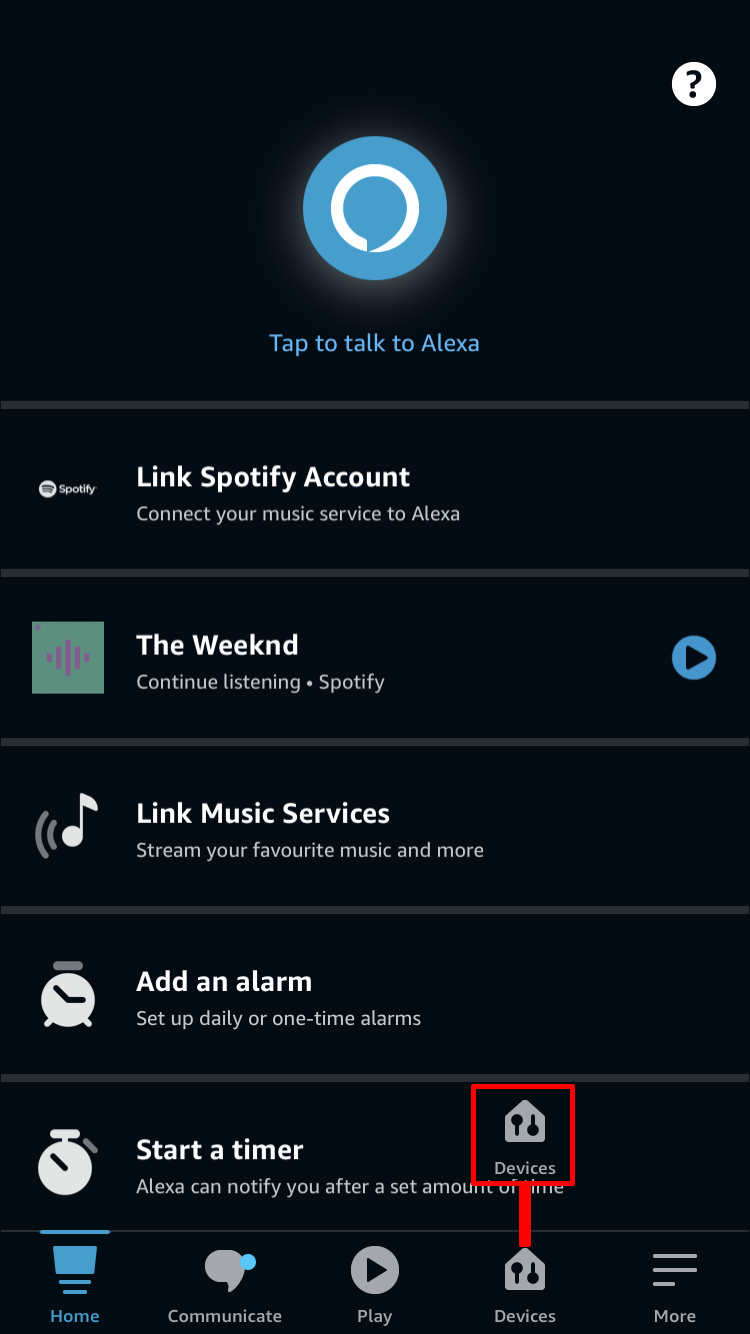Switch to the Communicate tab
Viewport: 750px width, 1334px height.
[x=225, y=1285]
